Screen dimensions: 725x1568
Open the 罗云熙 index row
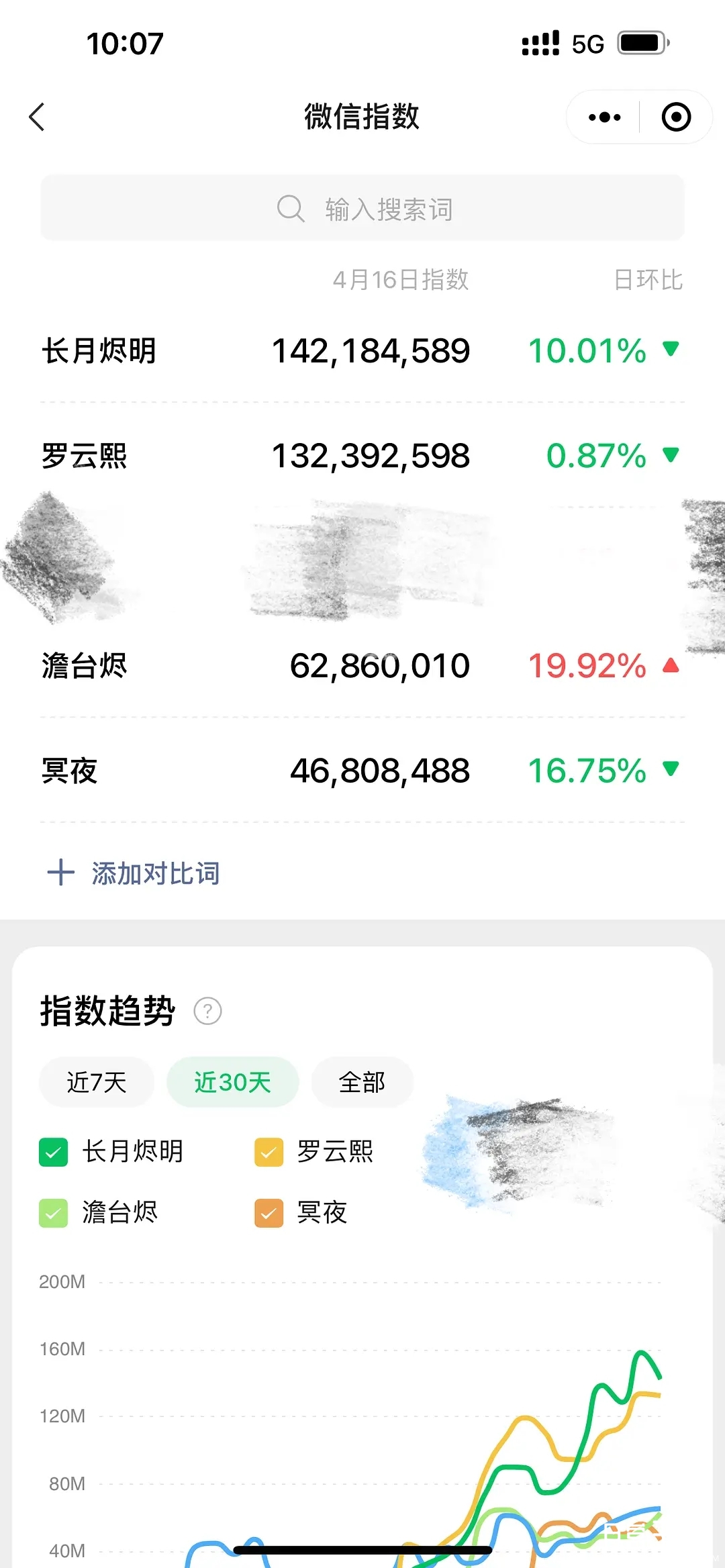pyautogui.click(x=362, y=456)
